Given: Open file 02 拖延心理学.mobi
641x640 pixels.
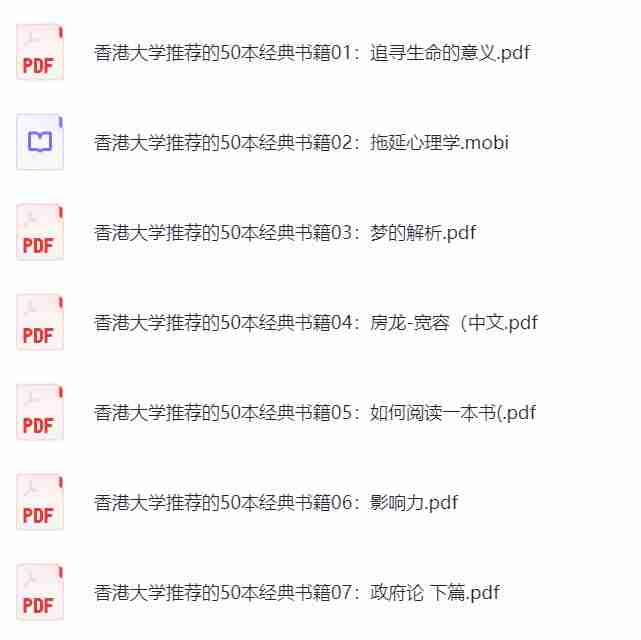Looking at the screenshot, I should (301, 142).
